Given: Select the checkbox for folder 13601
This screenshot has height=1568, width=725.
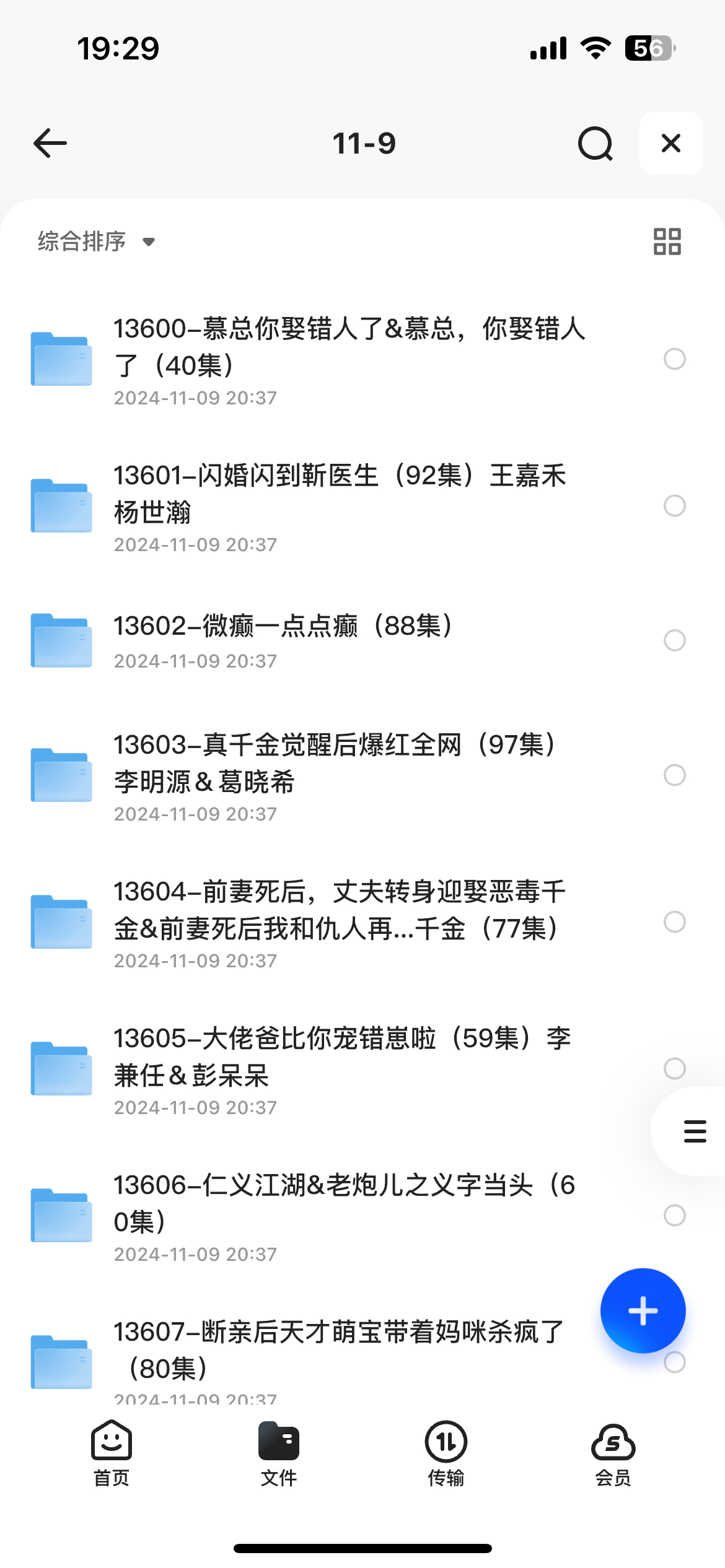Looking at the screenshot, I should click(x=674, y=506).
